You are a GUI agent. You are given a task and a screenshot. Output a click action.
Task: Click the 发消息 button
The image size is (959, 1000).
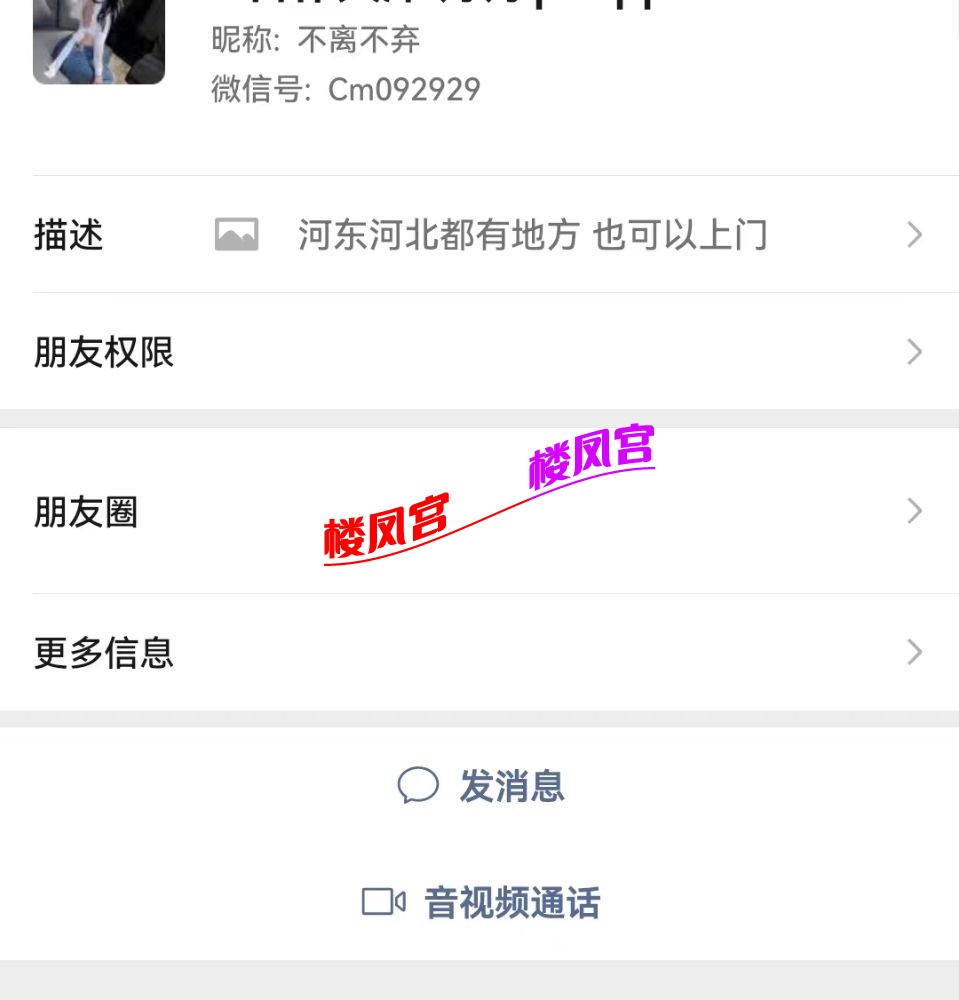[x=480, y=787]
